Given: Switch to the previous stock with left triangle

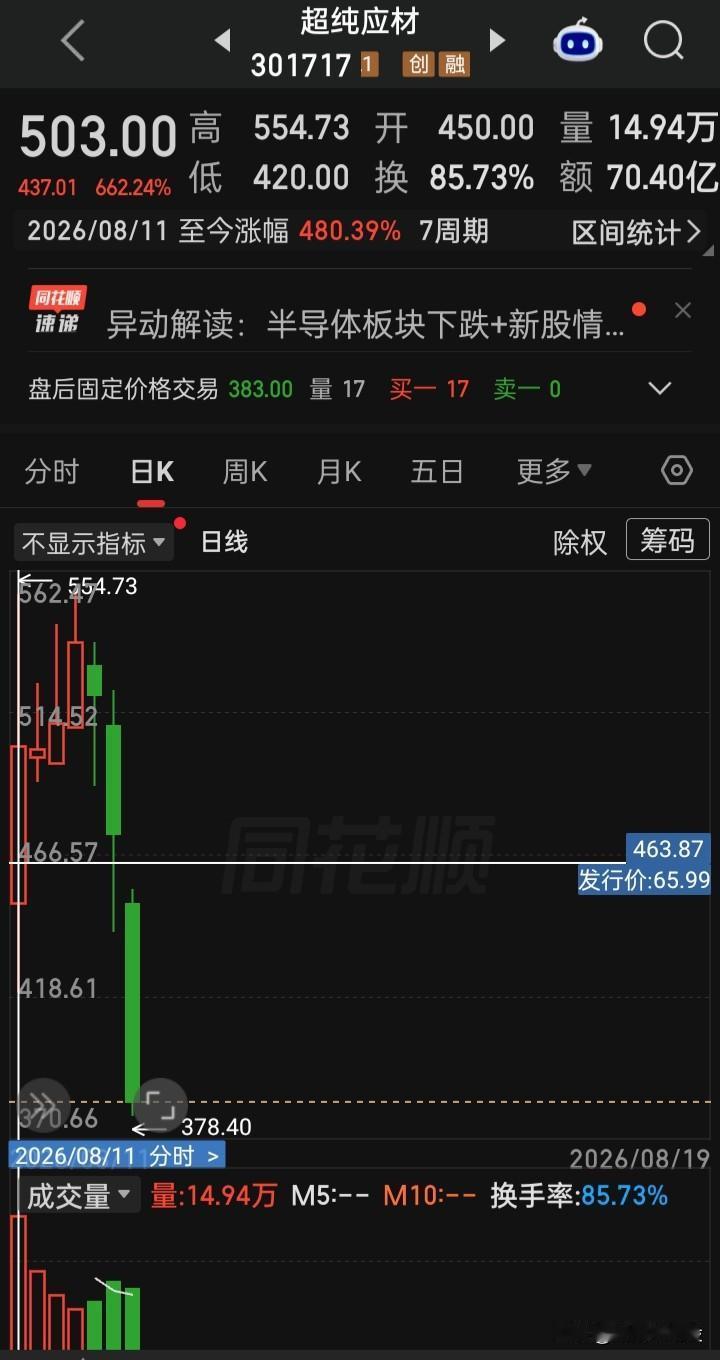Looking at the screenshot, I should pyautogui.click(x=222, y=40).
